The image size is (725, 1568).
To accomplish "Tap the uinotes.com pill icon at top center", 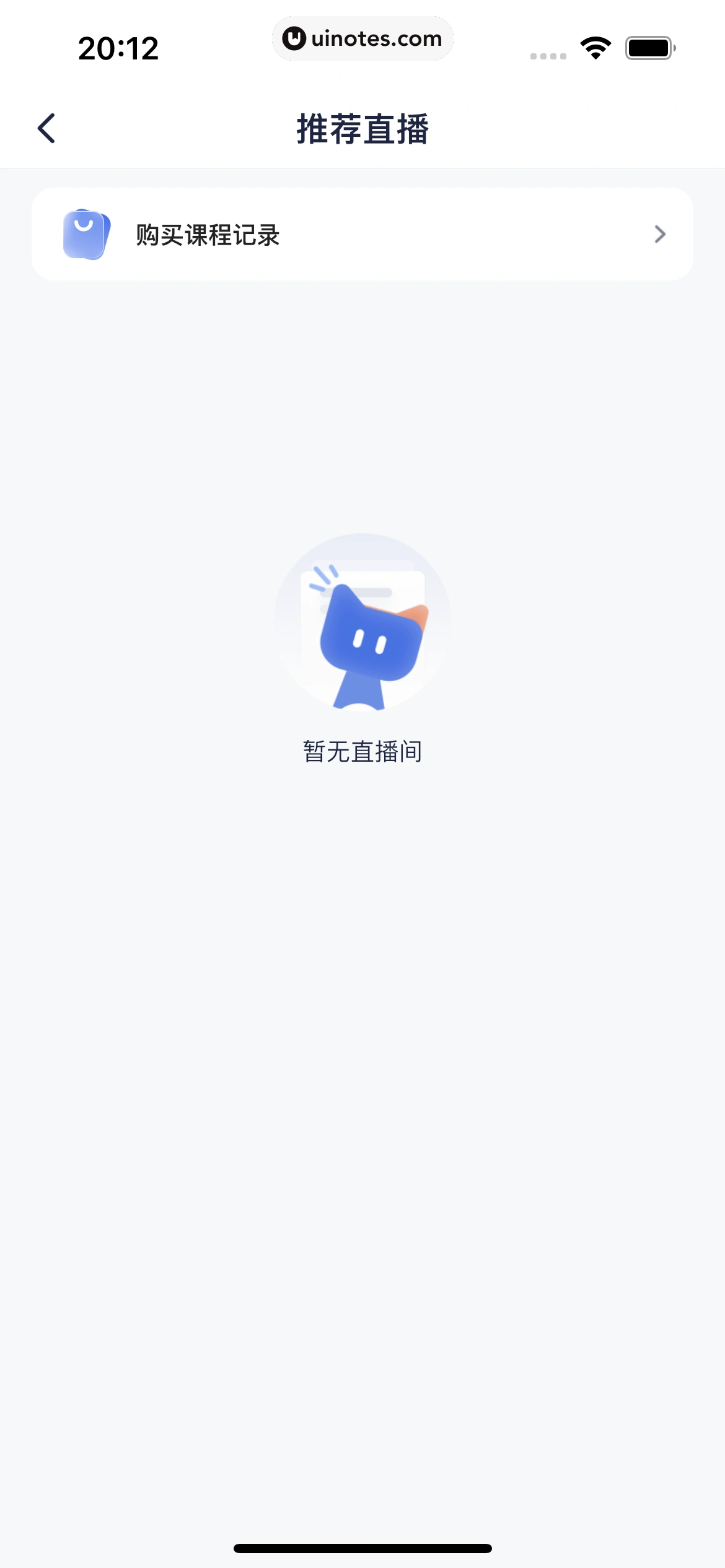I will tap(362, 38).
